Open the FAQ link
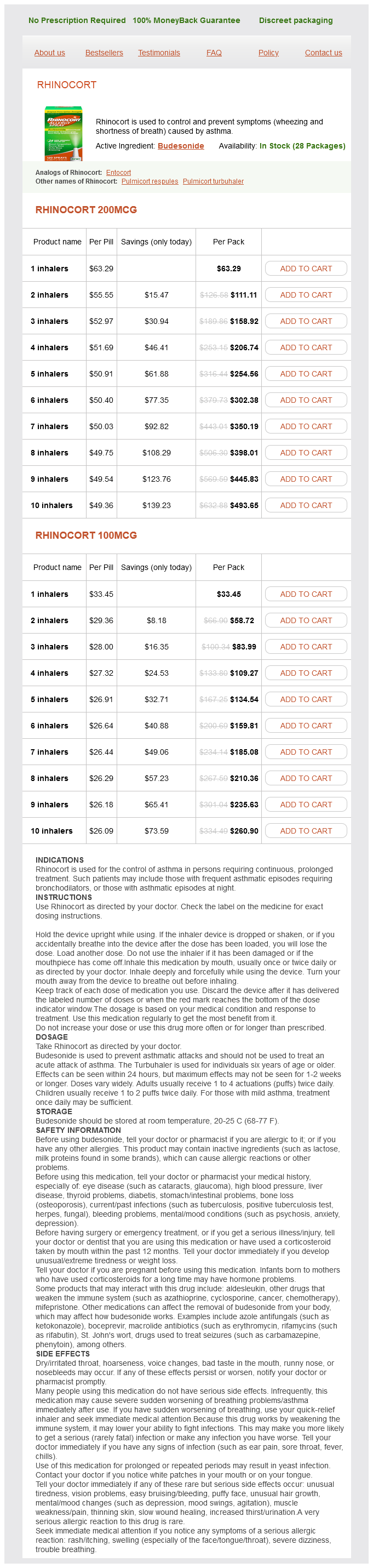Screen dimensions: 373x1568 coord(214,53)
